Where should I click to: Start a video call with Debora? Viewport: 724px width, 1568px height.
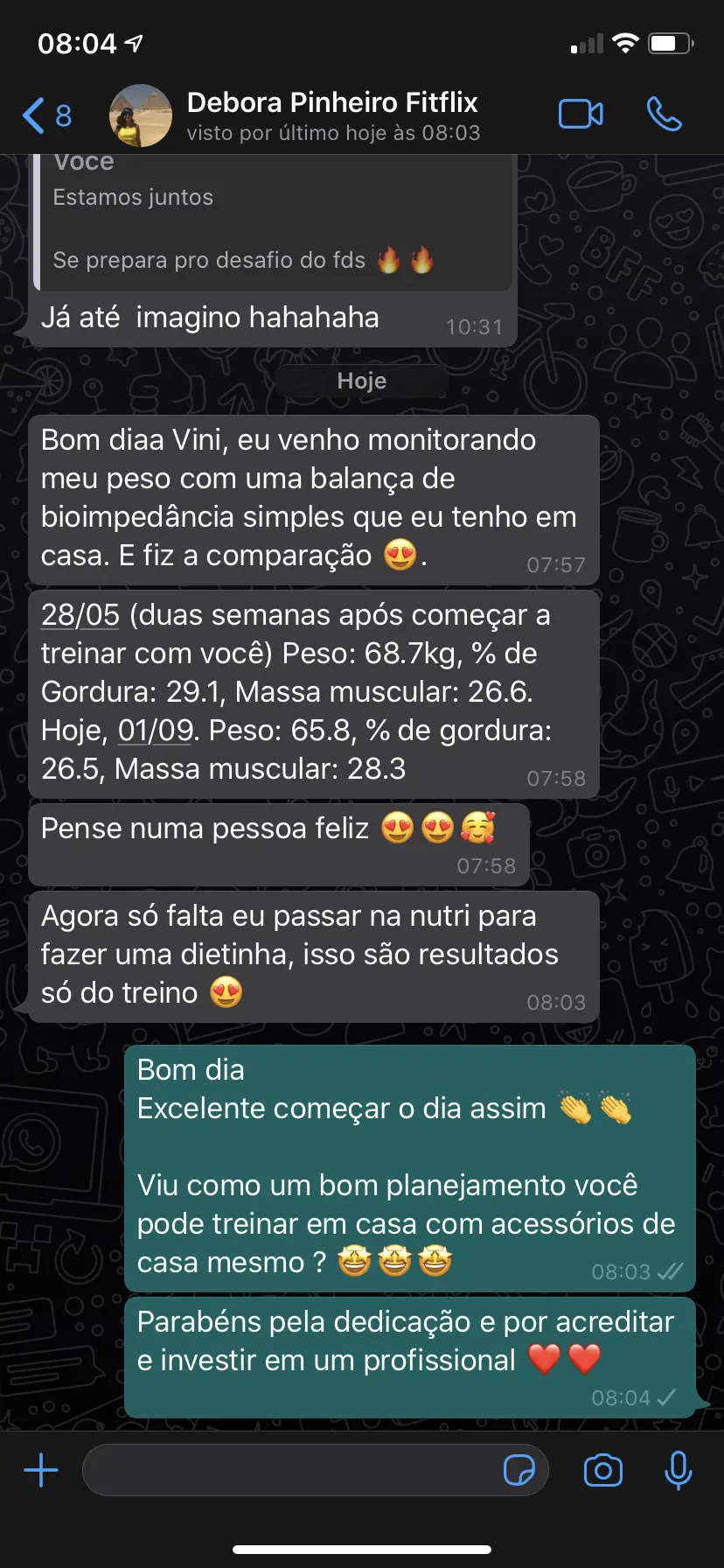click(x=581, y=115)
